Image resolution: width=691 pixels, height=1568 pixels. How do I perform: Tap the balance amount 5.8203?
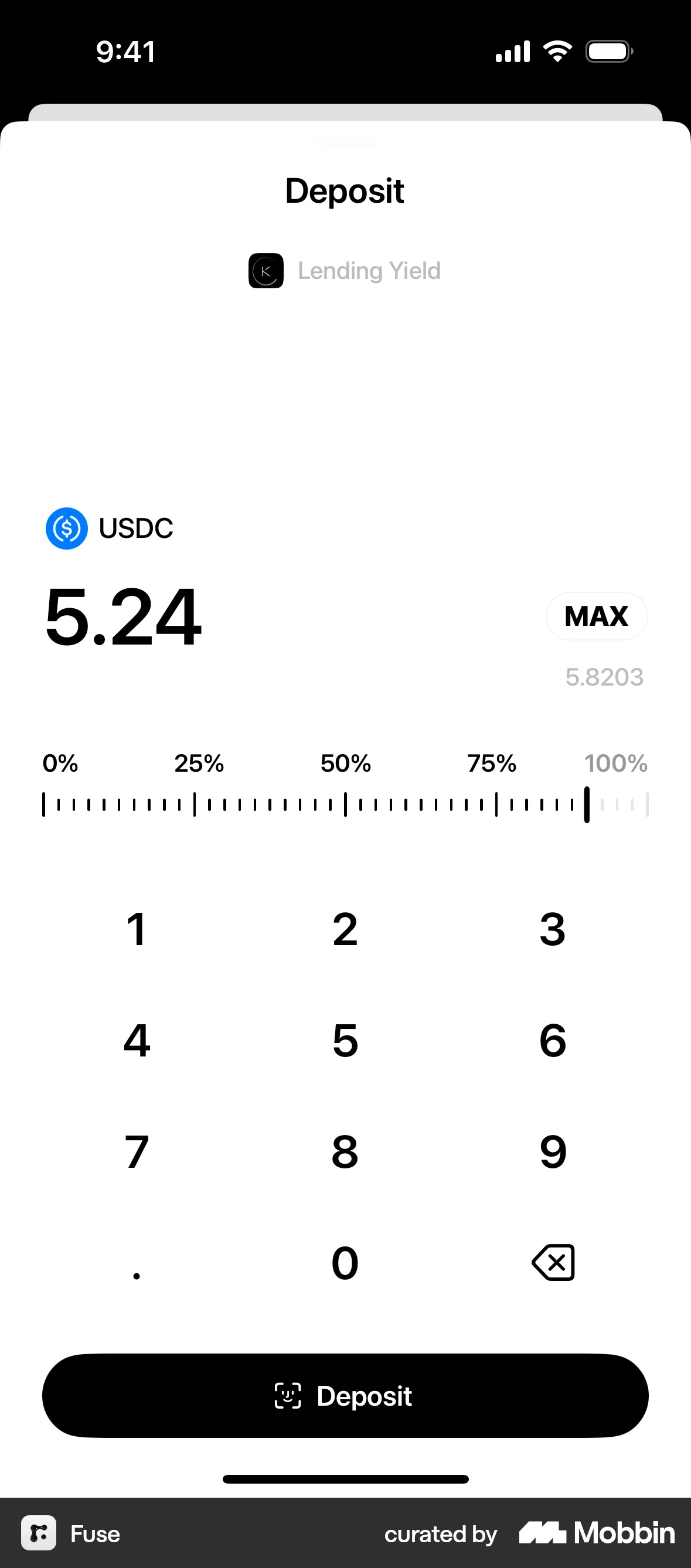pos(604,677)
